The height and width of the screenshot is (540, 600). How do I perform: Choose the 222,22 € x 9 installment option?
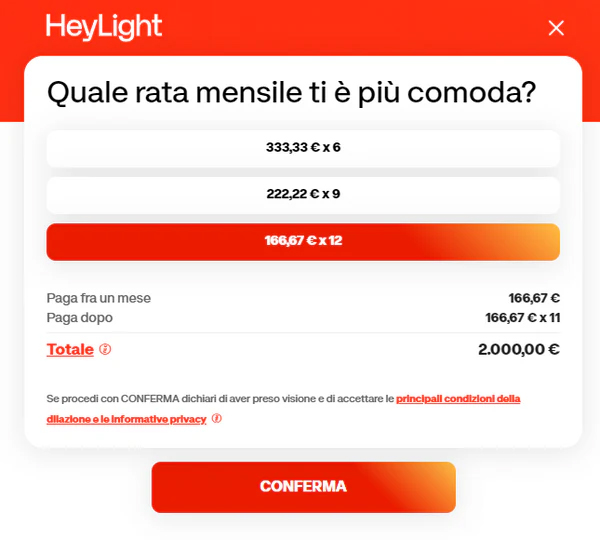303,194
